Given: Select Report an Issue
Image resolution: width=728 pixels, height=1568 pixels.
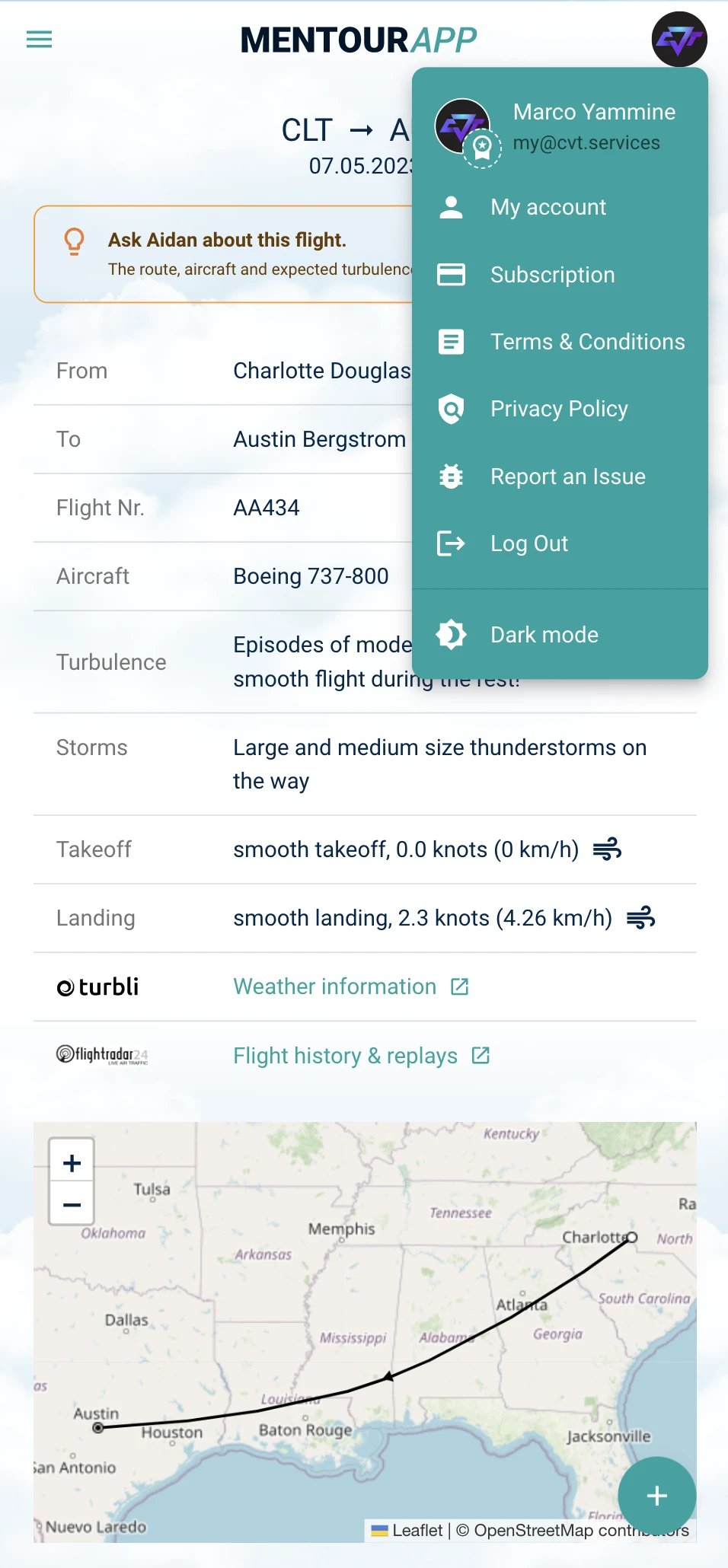Looking at the screenshot, I should [567, 476].
